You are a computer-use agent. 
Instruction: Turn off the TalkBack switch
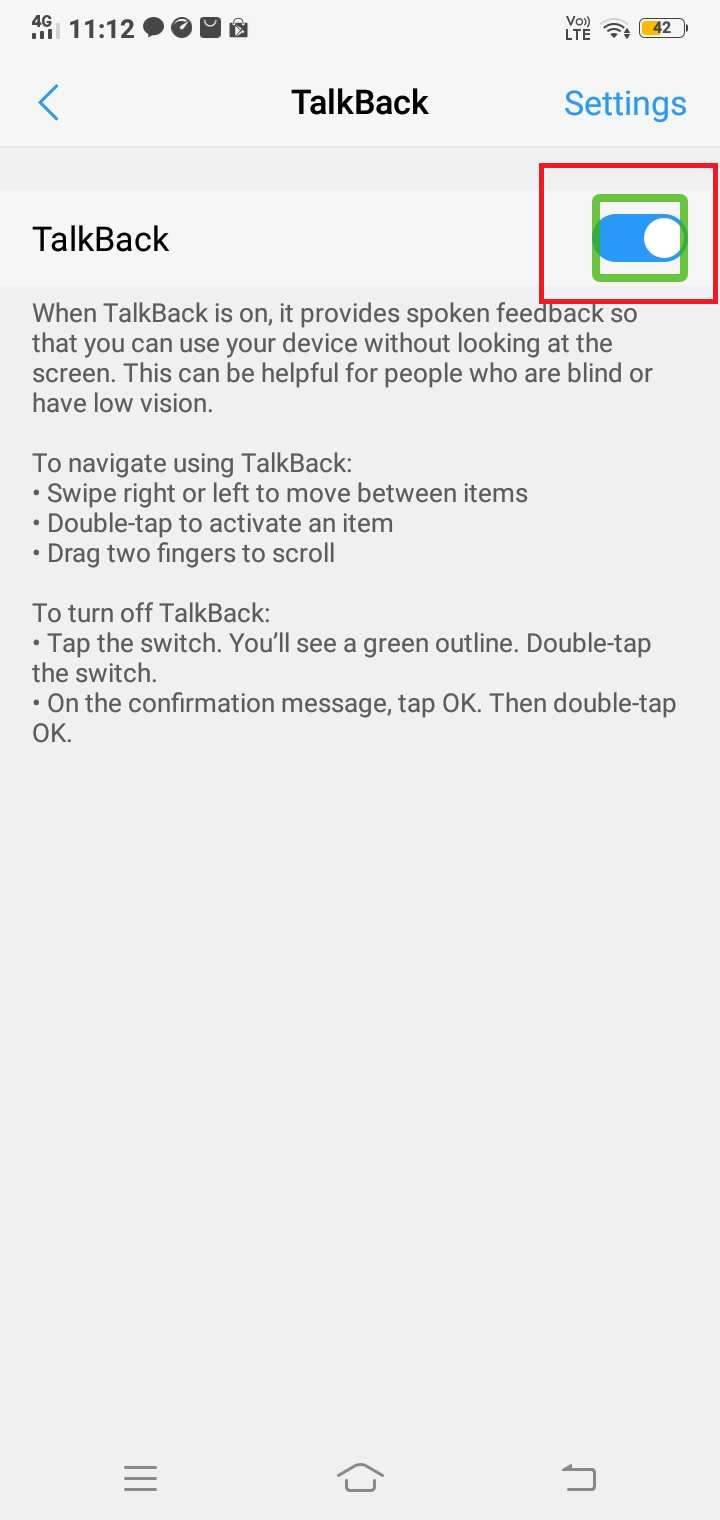[x=639, y=238]
